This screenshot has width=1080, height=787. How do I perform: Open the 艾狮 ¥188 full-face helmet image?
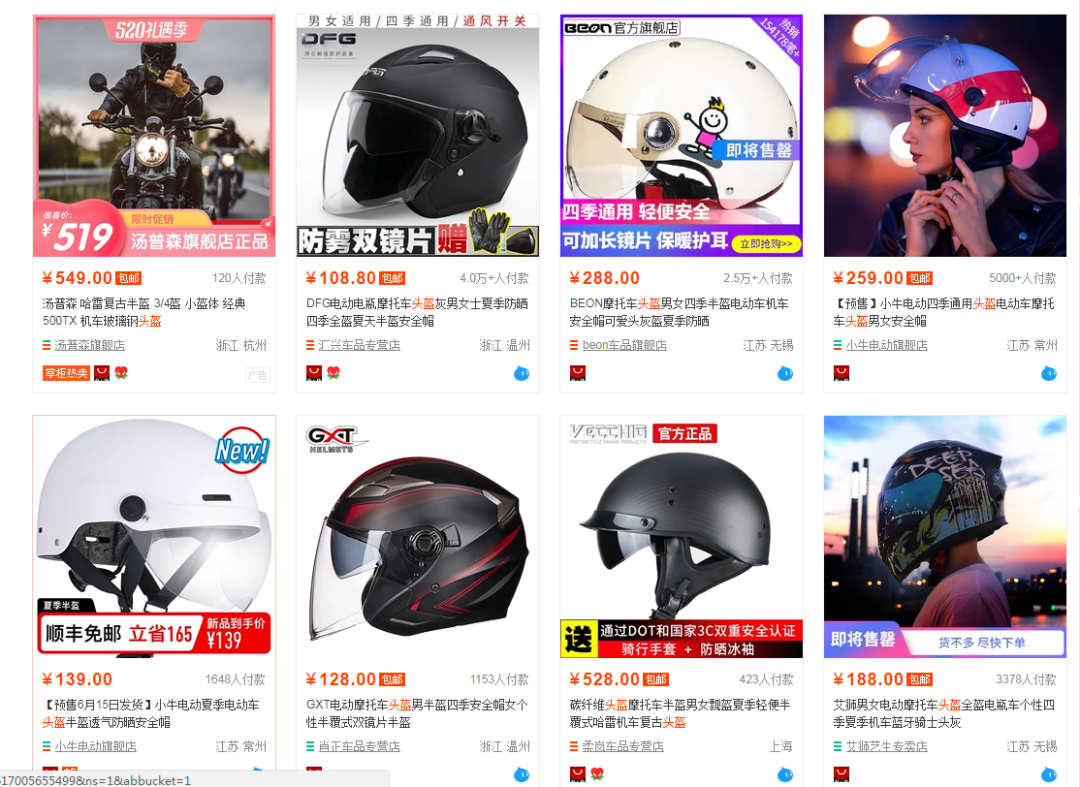pyautogui.click(x=944, y=537)
